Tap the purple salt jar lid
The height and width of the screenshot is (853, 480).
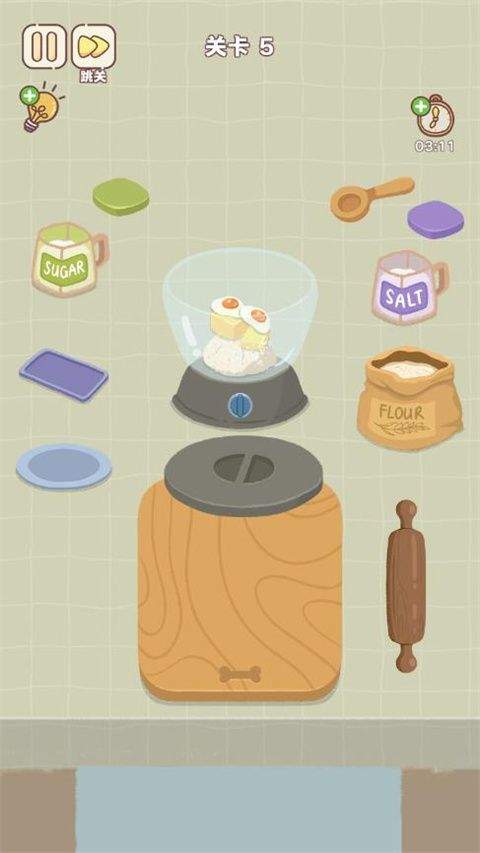click(435, 219)
